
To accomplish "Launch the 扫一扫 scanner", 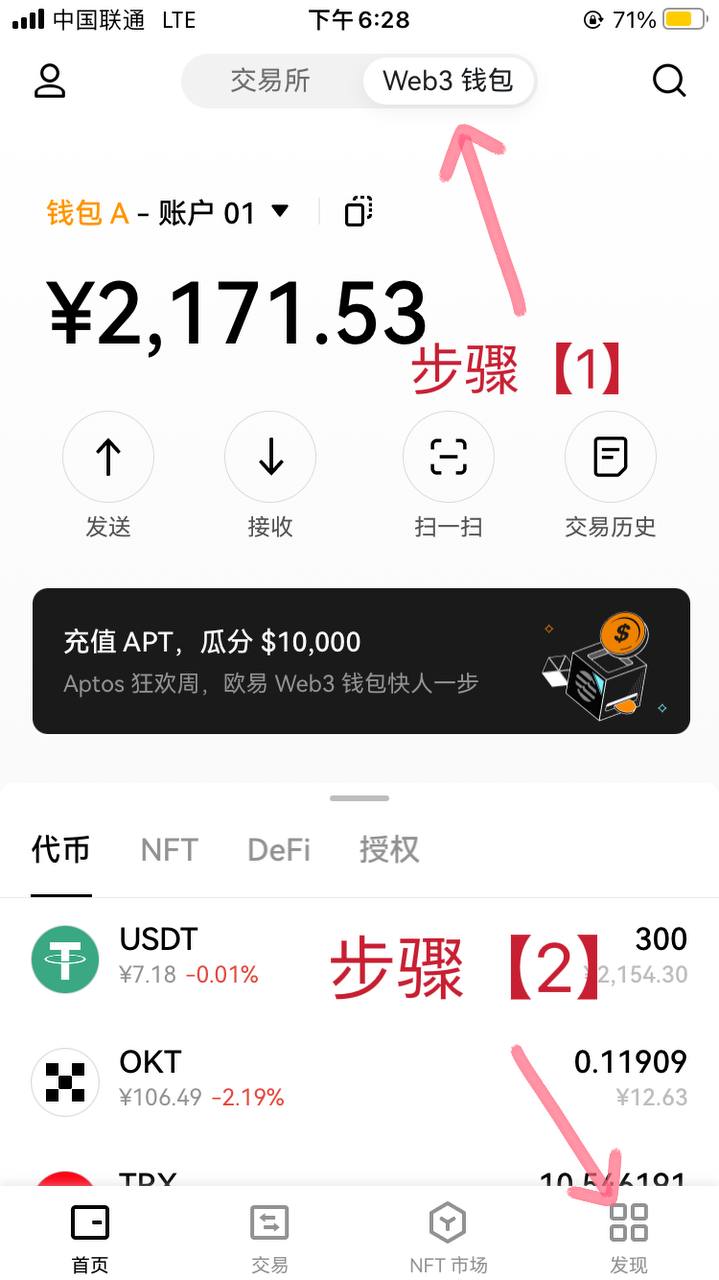I will [448, 458].
